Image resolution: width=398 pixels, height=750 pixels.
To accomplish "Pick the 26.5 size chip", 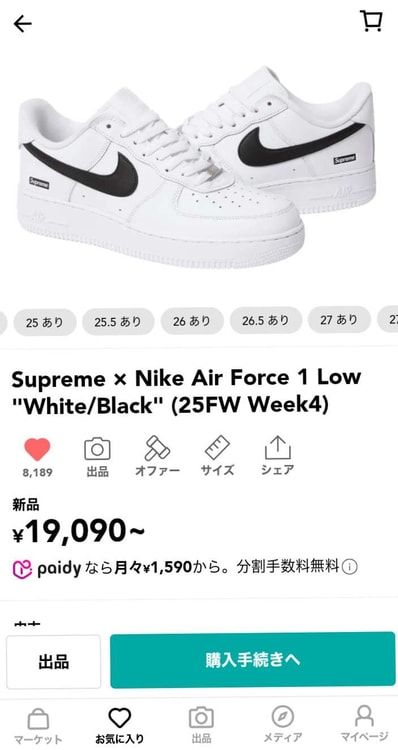I will 266,320.
